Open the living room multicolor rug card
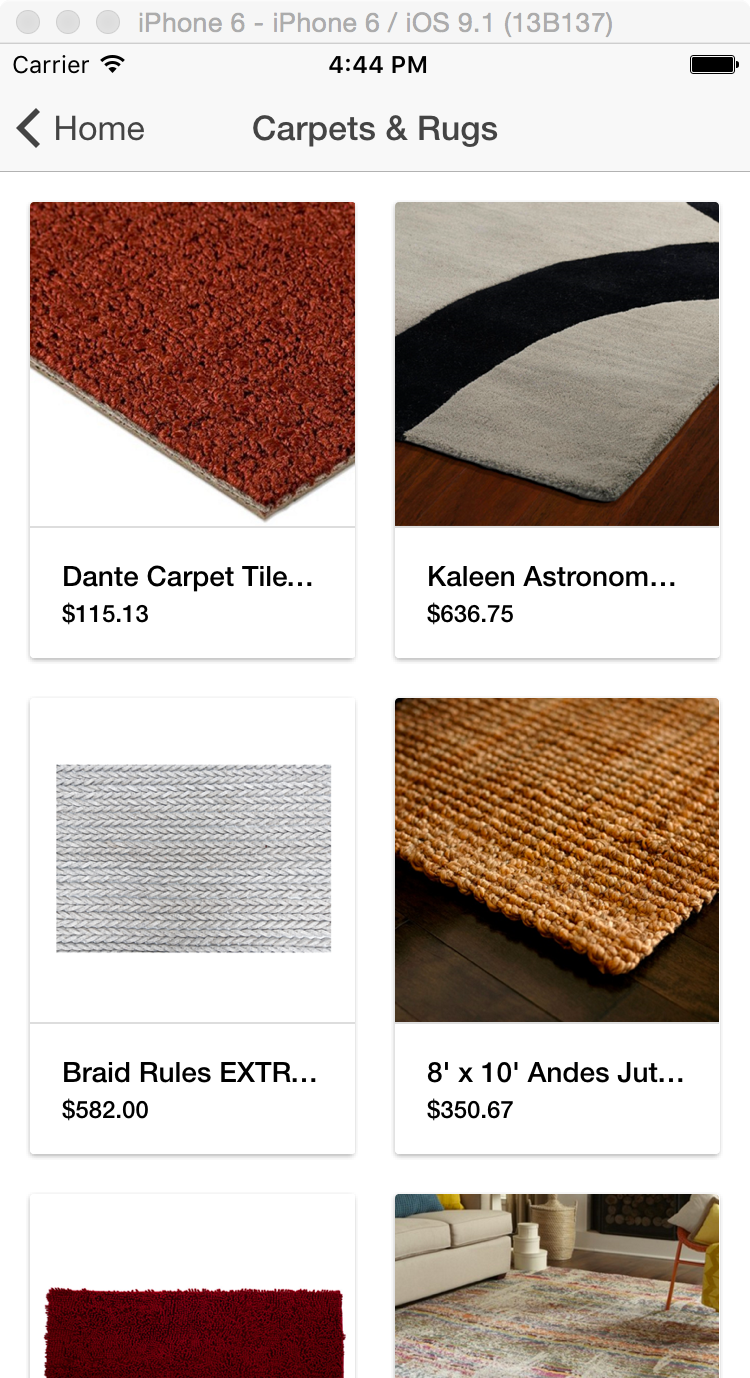The image size is (750, 1378). coord(557,1290)
